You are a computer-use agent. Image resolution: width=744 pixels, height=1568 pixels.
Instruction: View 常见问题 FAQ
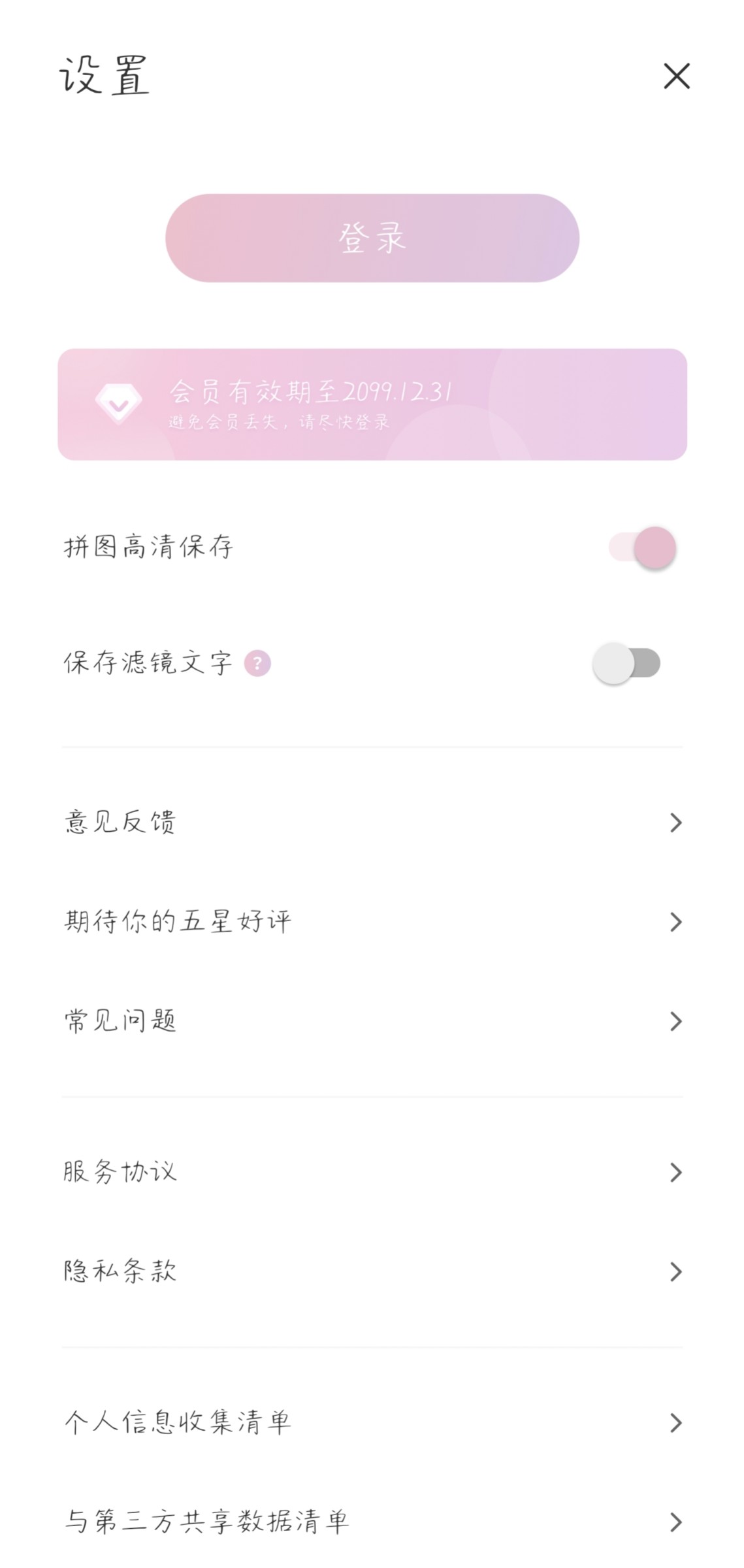[372, 1021]
